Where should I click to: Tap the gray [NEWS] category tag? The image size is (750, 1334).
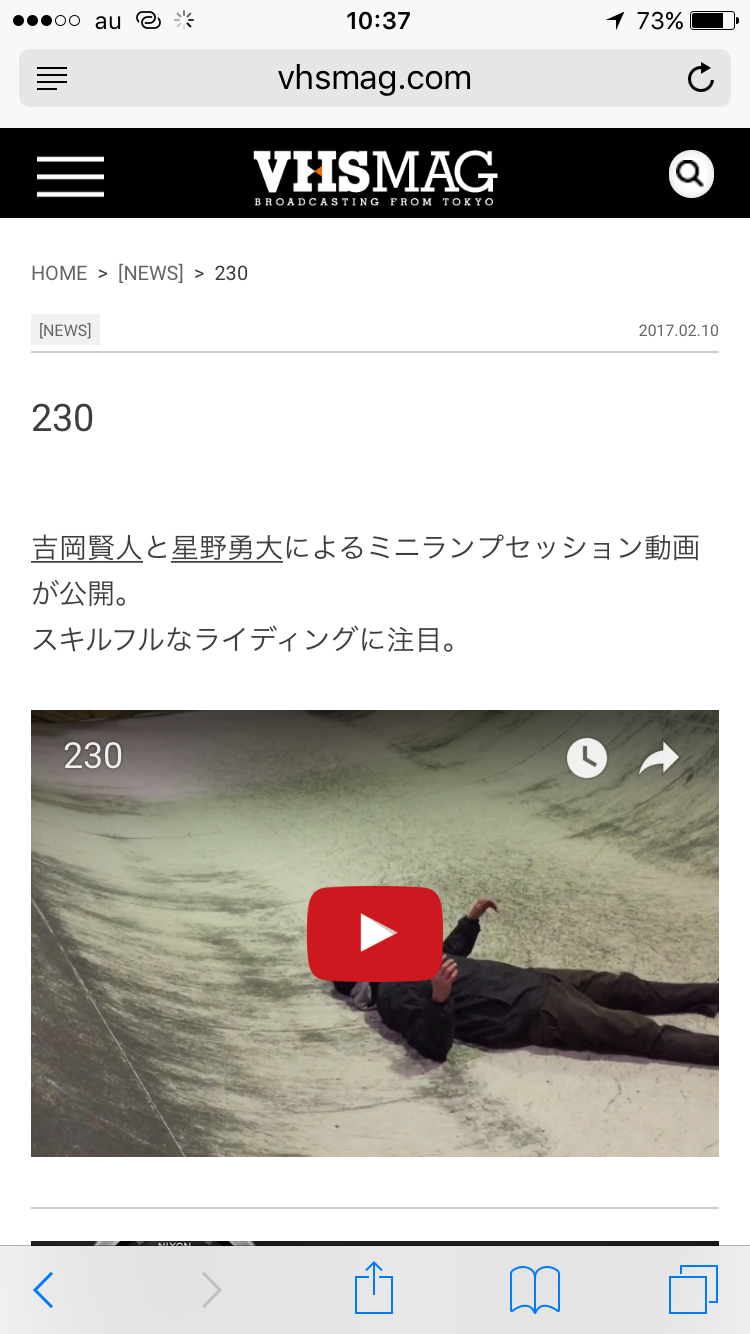[65, 330]
